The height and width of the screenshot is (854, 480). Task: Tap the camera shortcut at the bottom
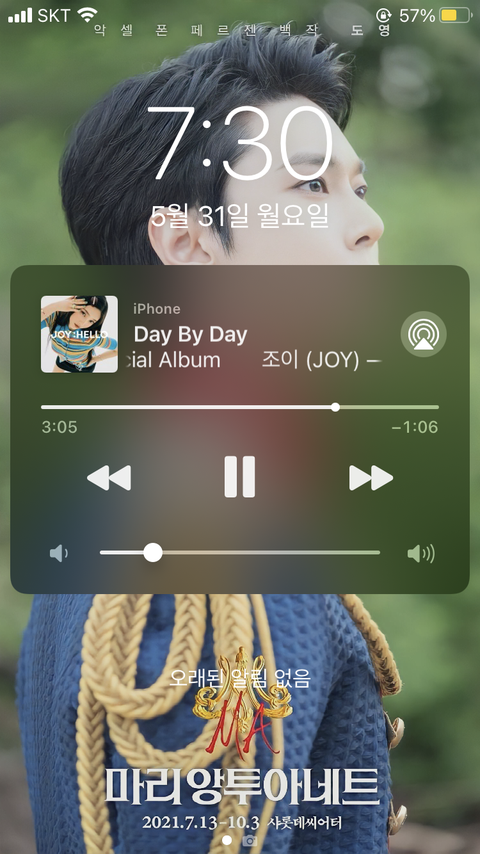point(250,840)
